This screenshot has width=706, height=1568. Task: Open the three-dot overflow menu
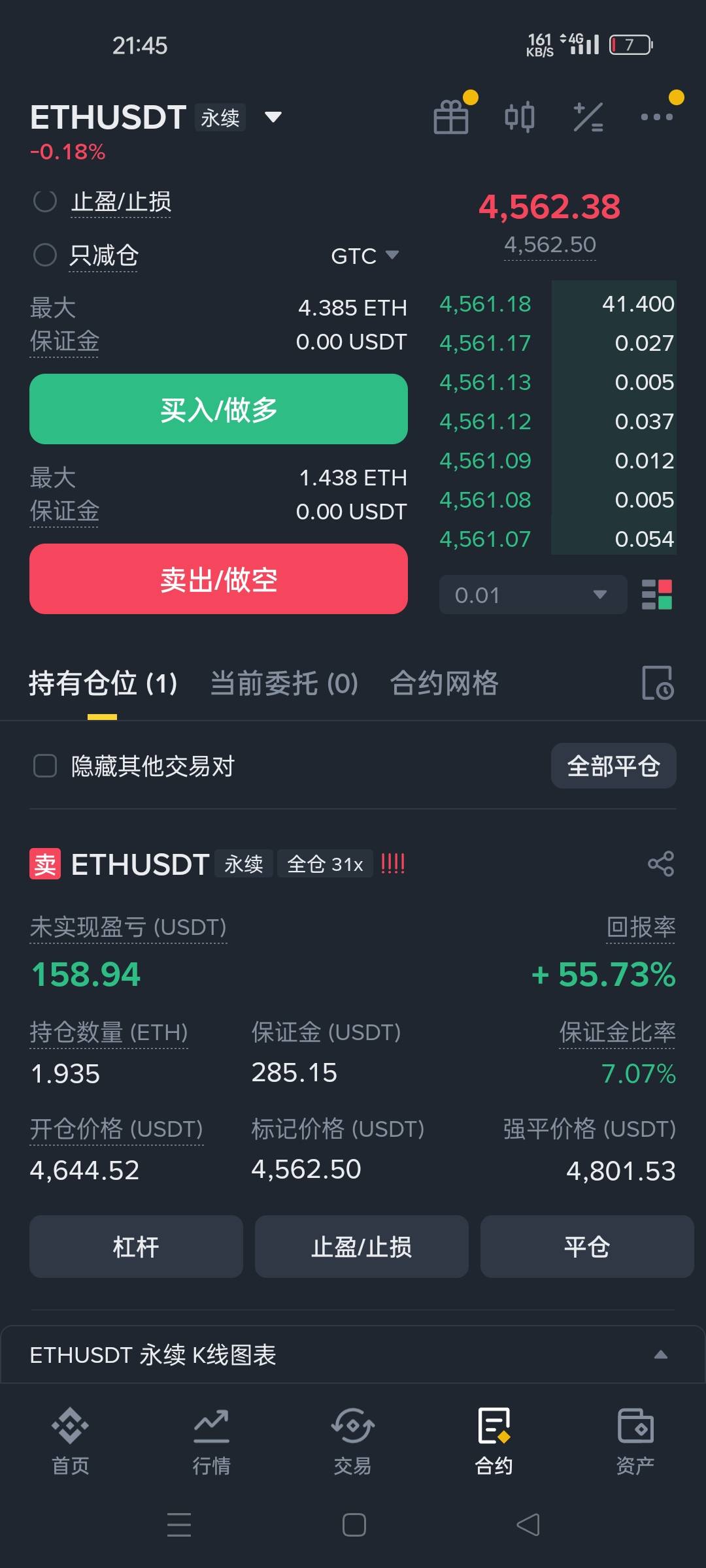pos(656,117)
